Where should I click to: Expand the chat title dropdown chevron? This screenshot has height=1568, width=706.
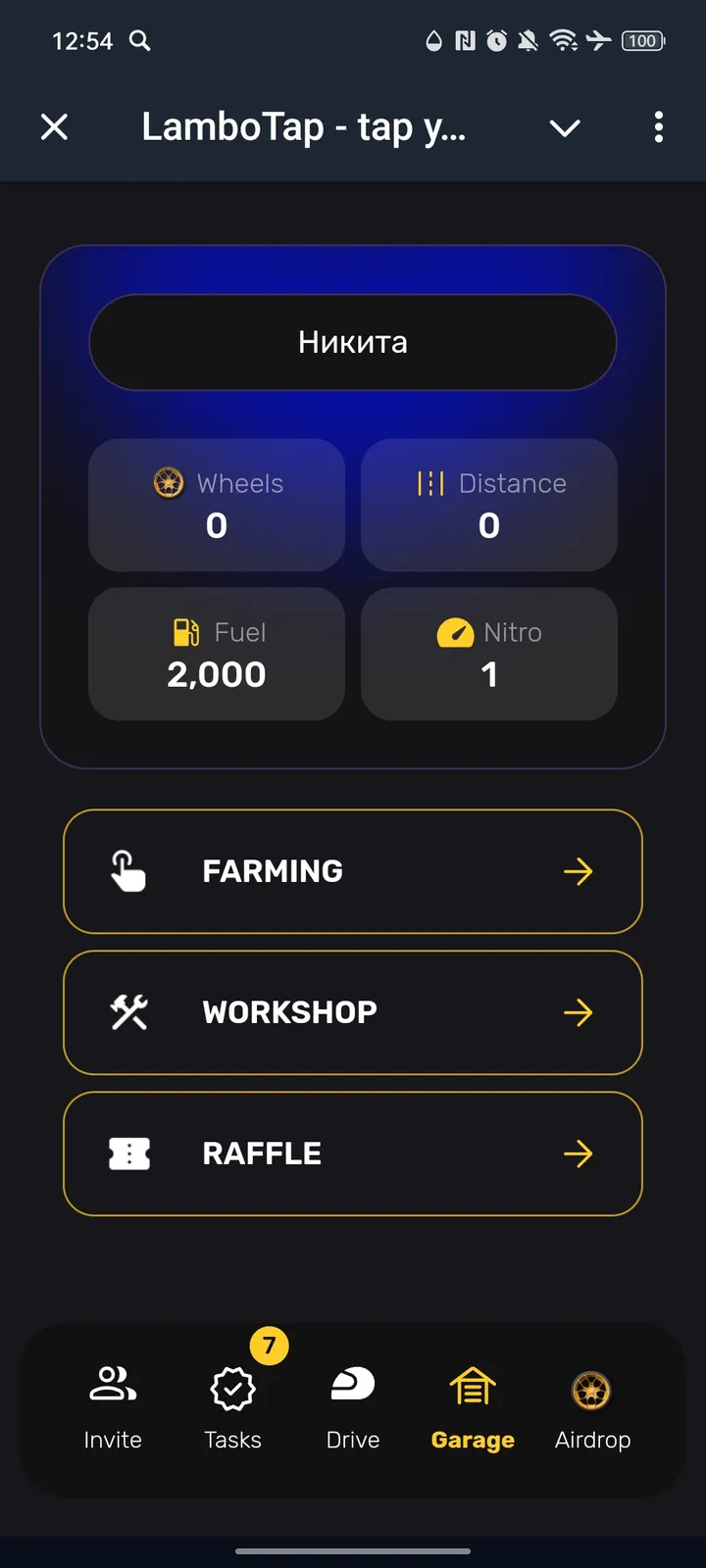[x=565, y=127]
